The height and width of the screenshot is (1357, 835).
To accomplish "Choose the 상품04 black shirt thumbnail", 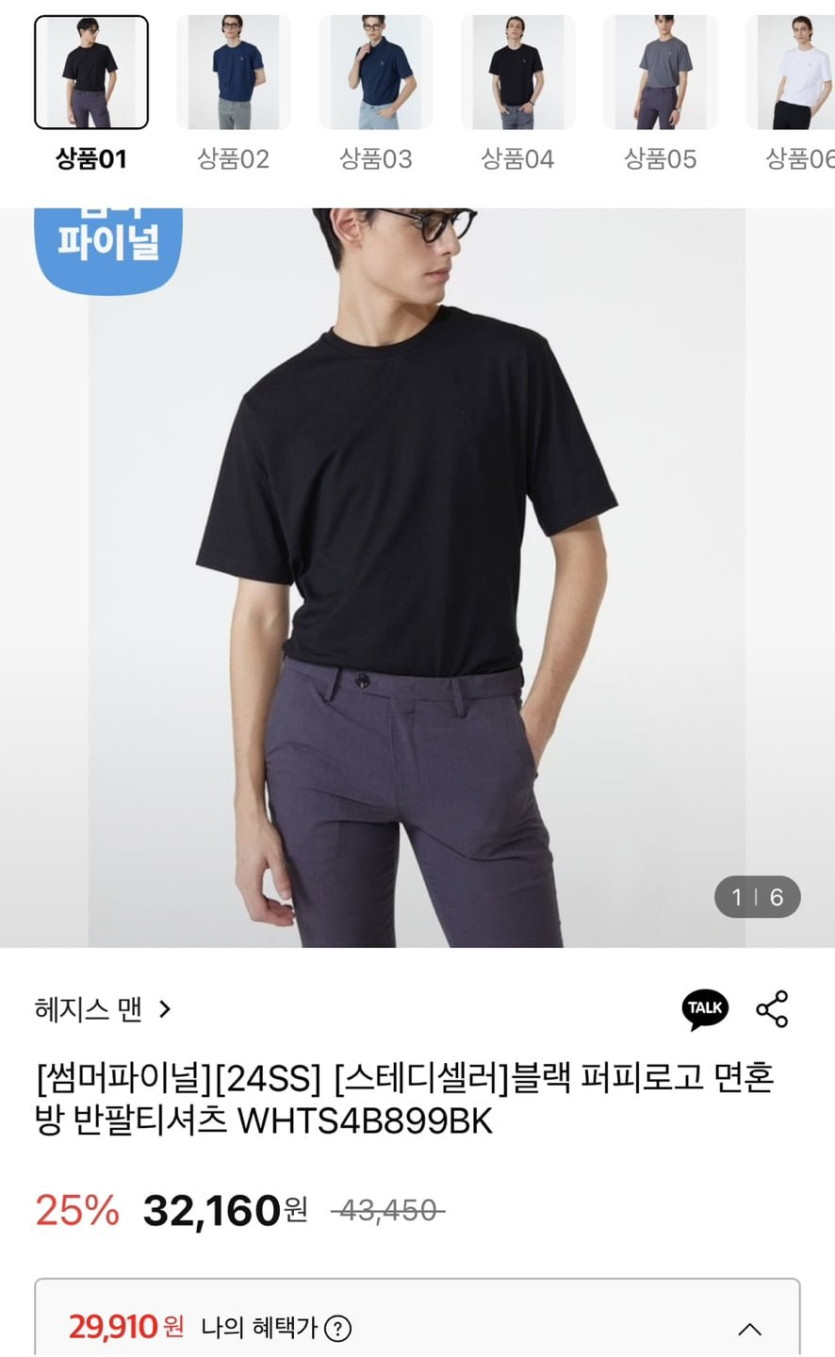I will pyautogui.click(x=517, y=72).
